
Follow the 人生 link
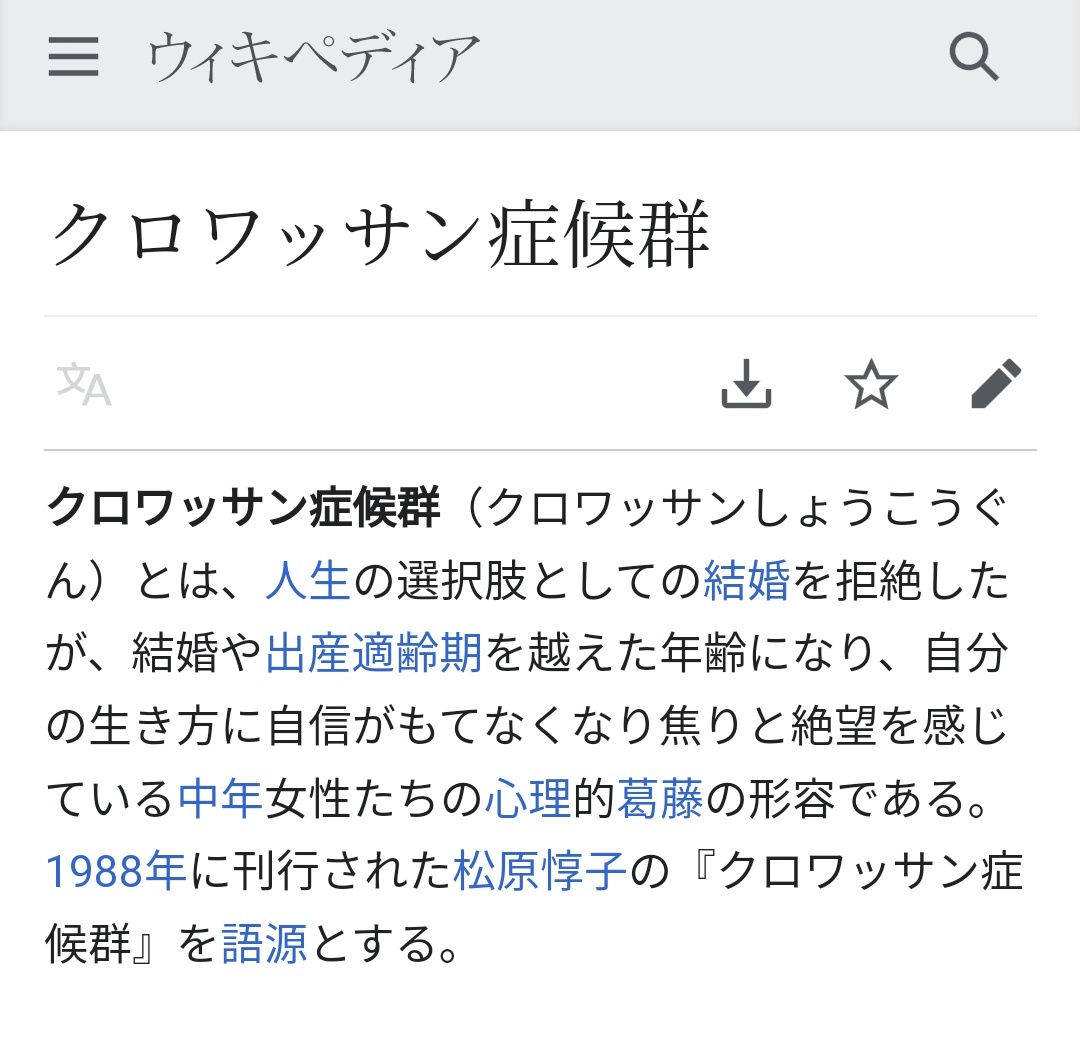[308, 582]
